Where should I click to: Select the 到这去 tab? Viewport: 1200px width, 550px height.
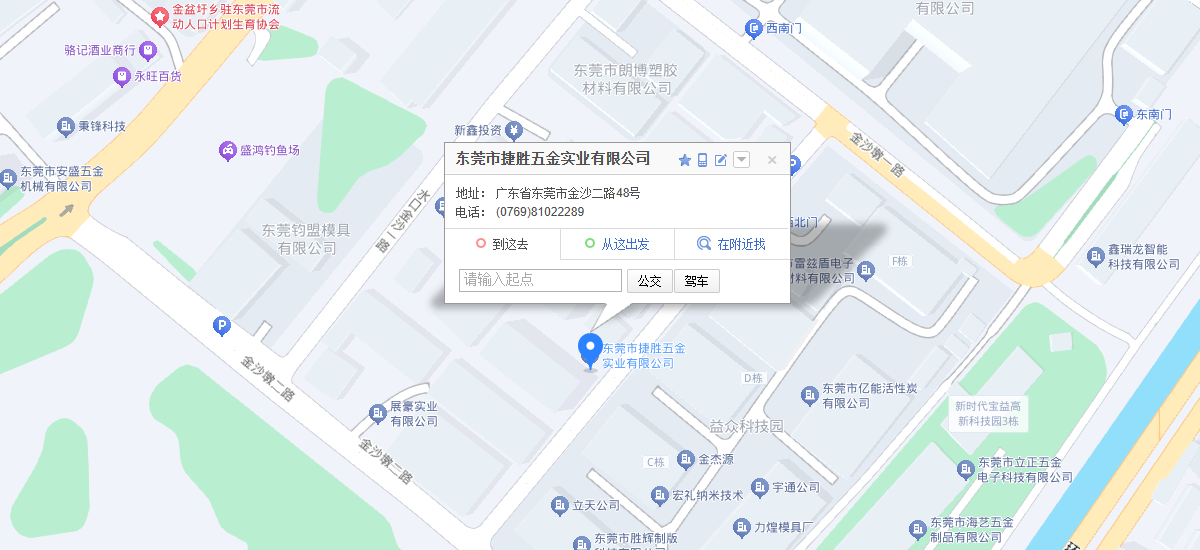coord(502,244)
